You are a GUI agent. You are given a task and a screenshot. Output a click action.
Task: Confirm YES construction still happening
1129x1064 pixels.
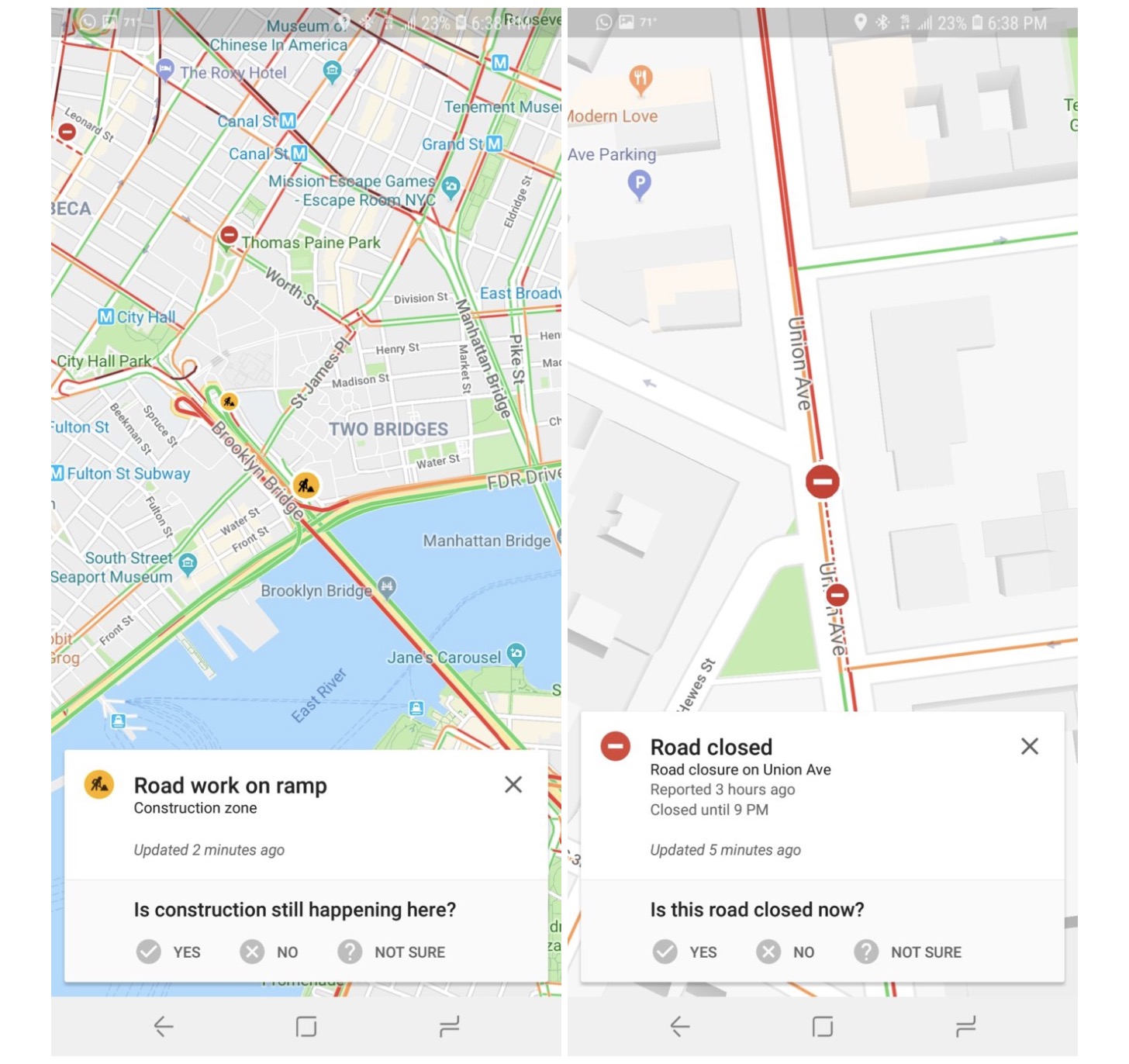(x=169, y=952)
